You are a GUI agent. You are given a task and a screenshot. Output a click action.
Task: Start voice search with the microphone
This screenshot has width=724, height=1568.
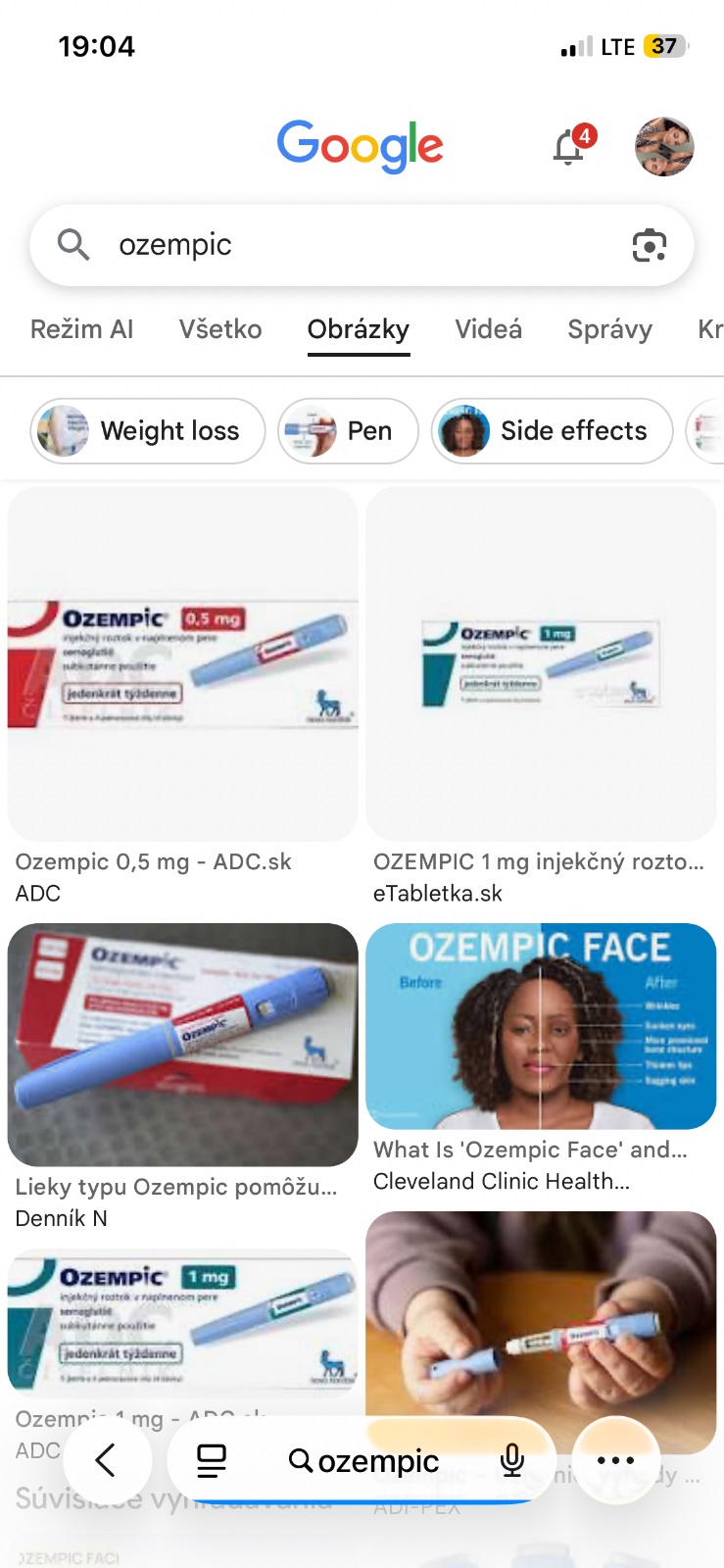coord(511,1460)
